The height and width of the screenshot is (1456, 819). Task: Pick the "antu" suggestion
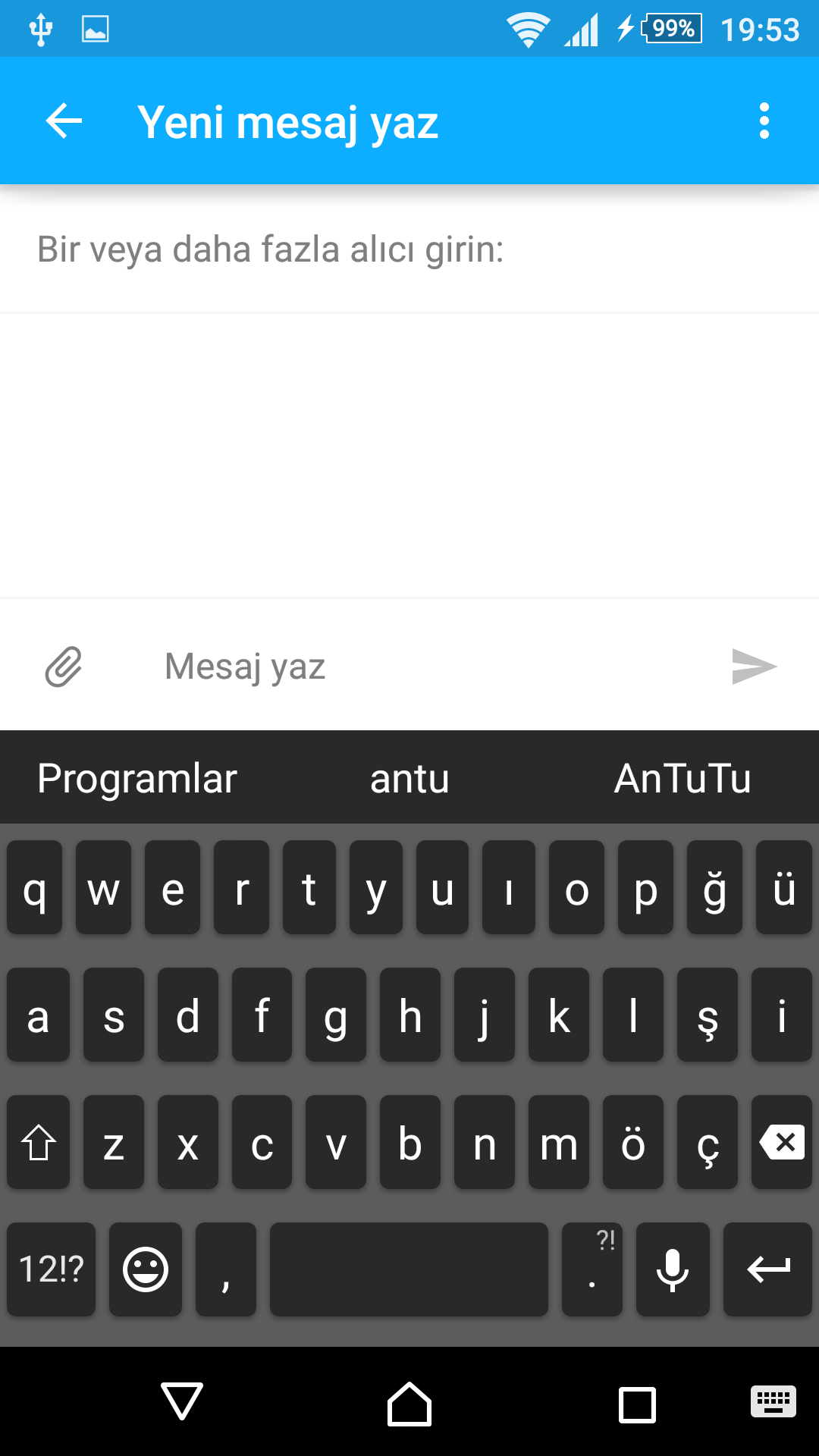[409, 779]
